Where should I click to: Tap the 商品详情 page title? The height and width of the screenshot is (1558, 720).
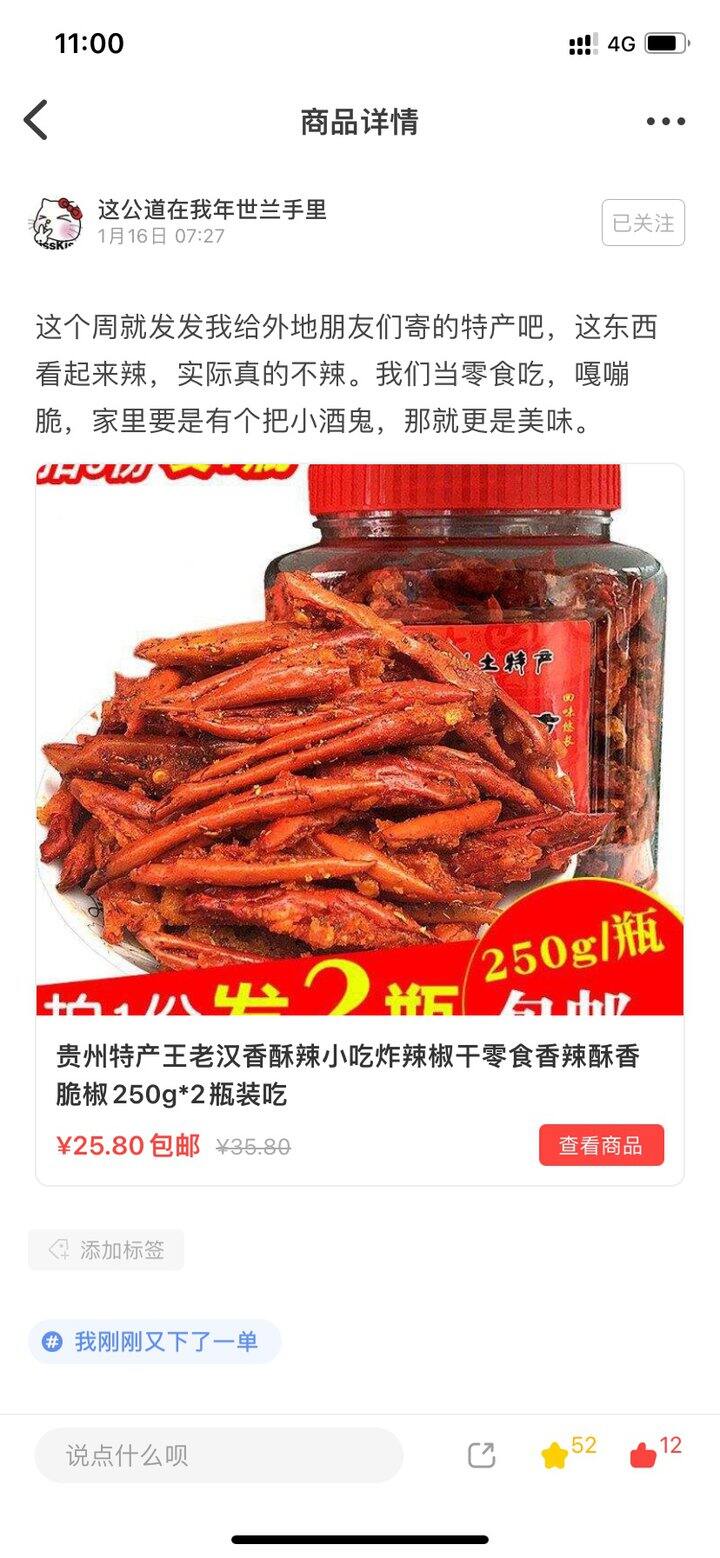[x=360, y=122]
